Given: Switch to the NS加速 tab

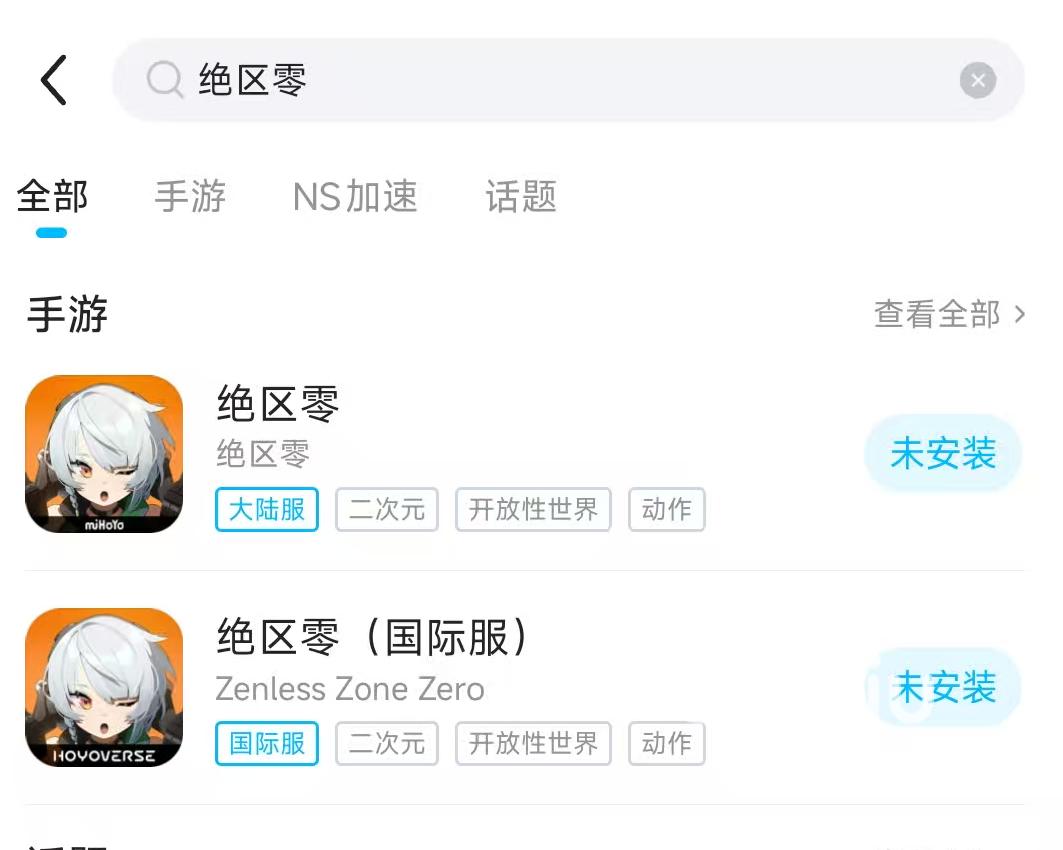Looking at the screenshot, I should tap(355, 197).
